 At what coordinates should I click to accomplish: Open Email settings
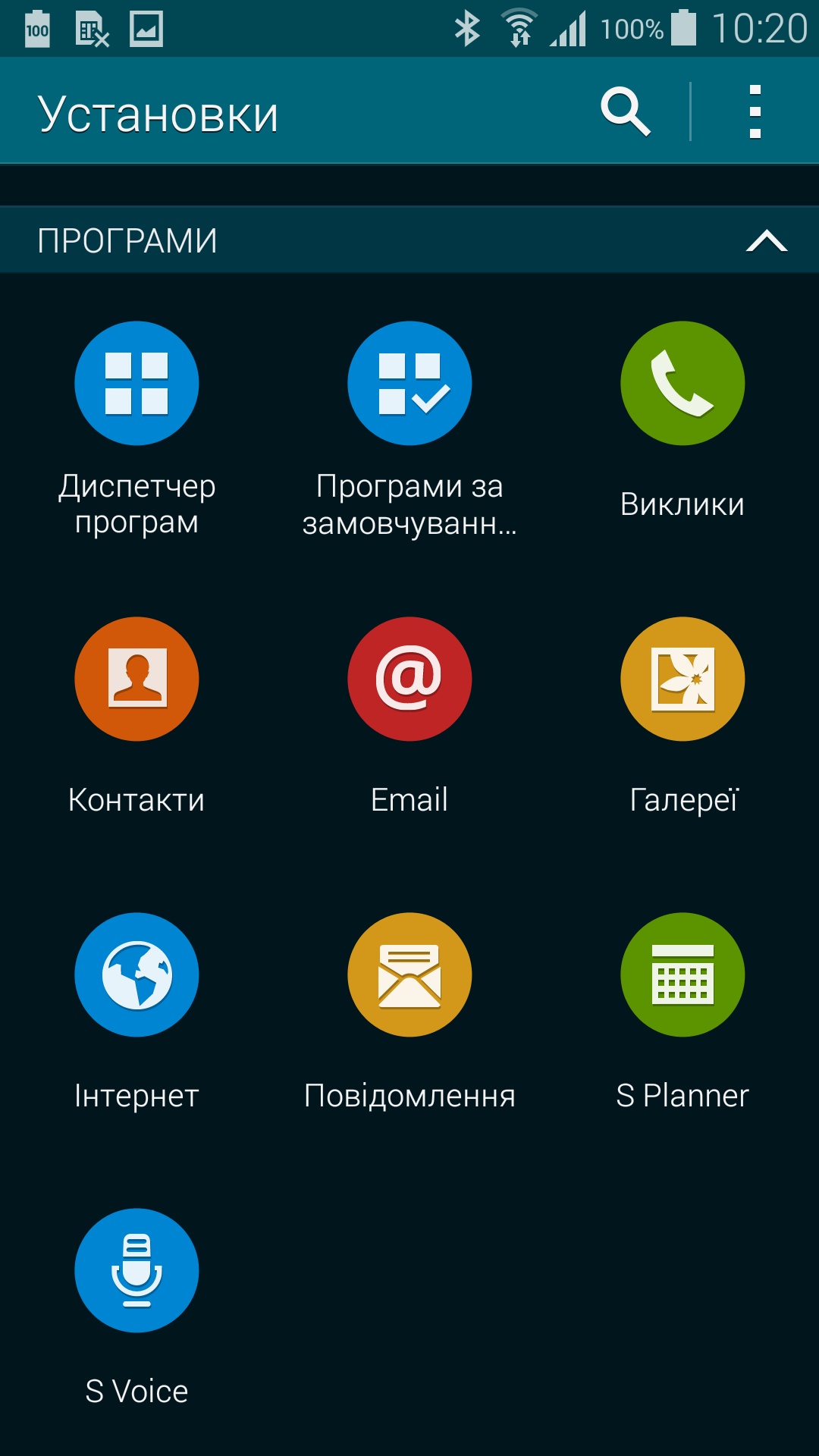point(409,679)
